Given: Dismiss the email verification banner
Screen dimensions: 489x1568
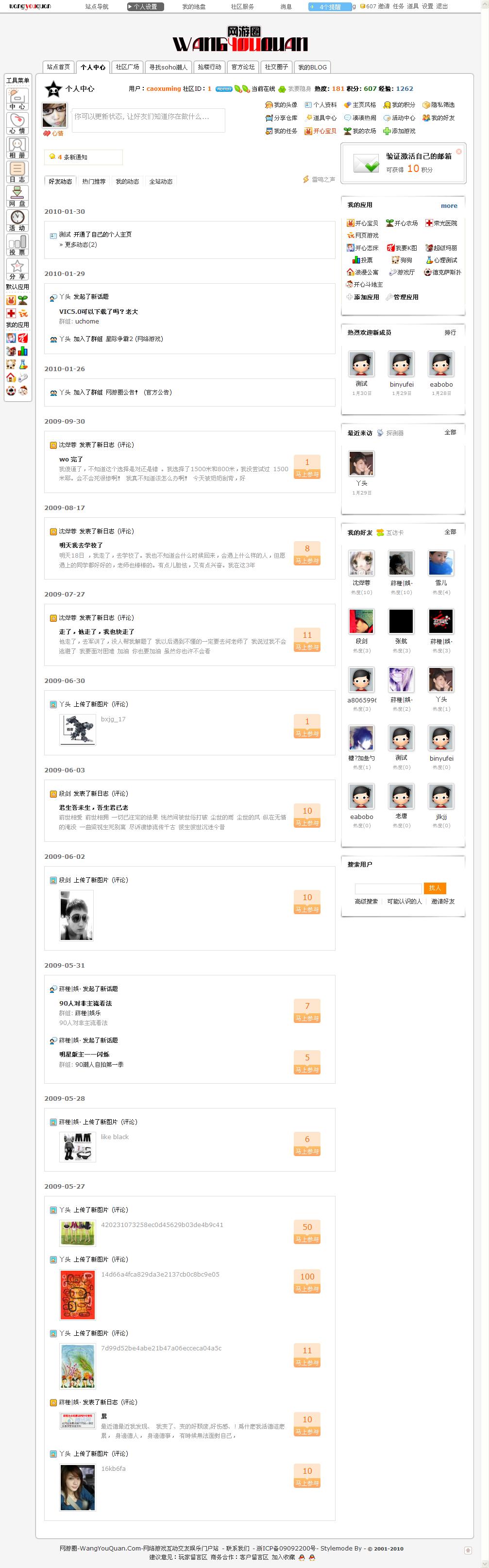Looking at the screenshot, I should tap(458, 152).
